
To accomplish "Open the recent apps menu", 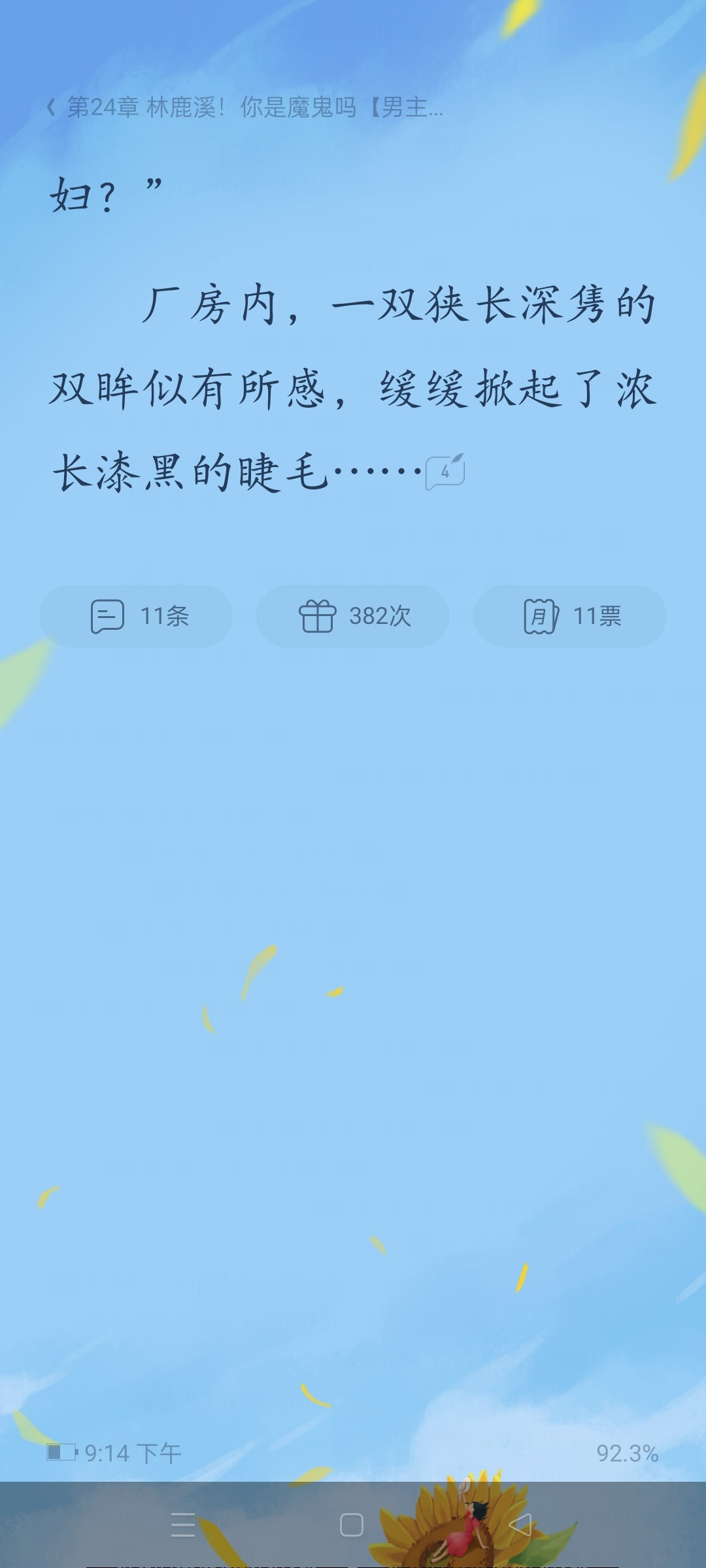I will [x=183, y=1525].
